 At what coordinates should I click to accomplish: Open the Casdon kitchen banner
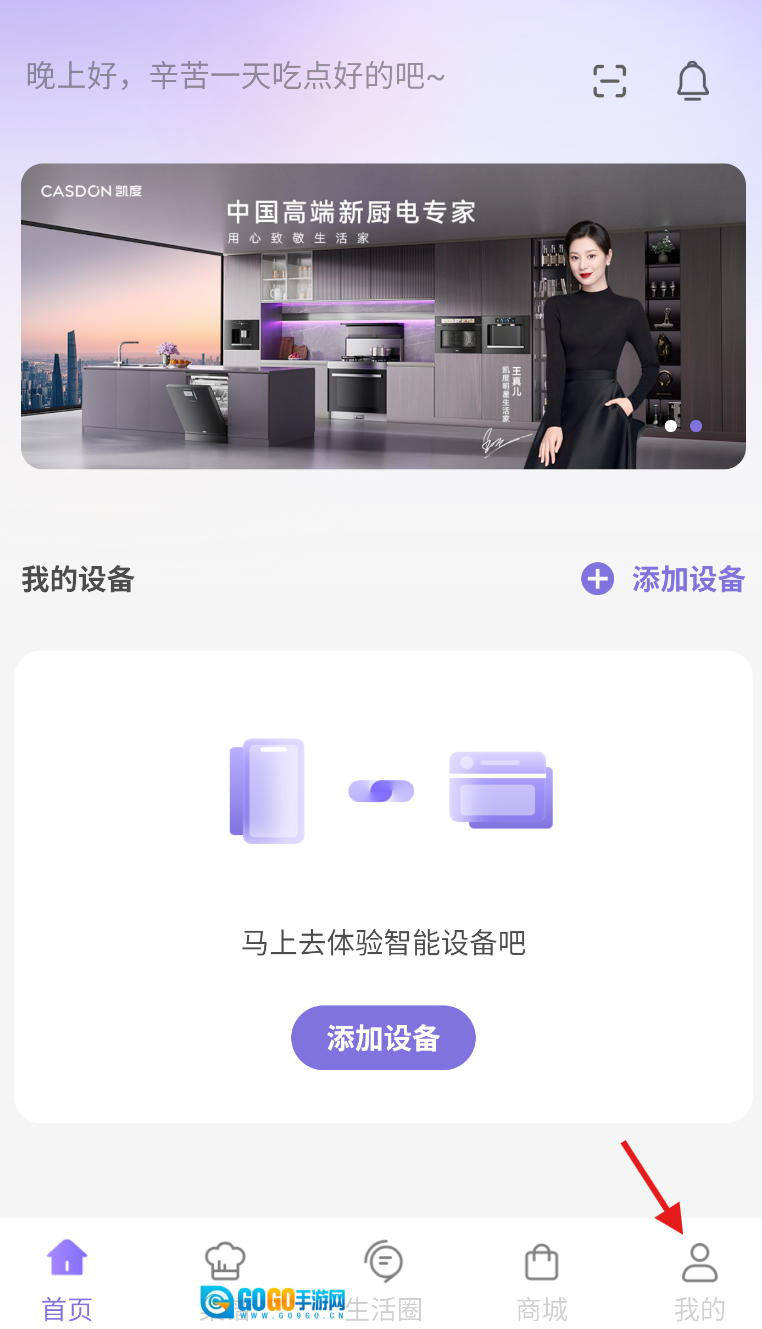383,316
